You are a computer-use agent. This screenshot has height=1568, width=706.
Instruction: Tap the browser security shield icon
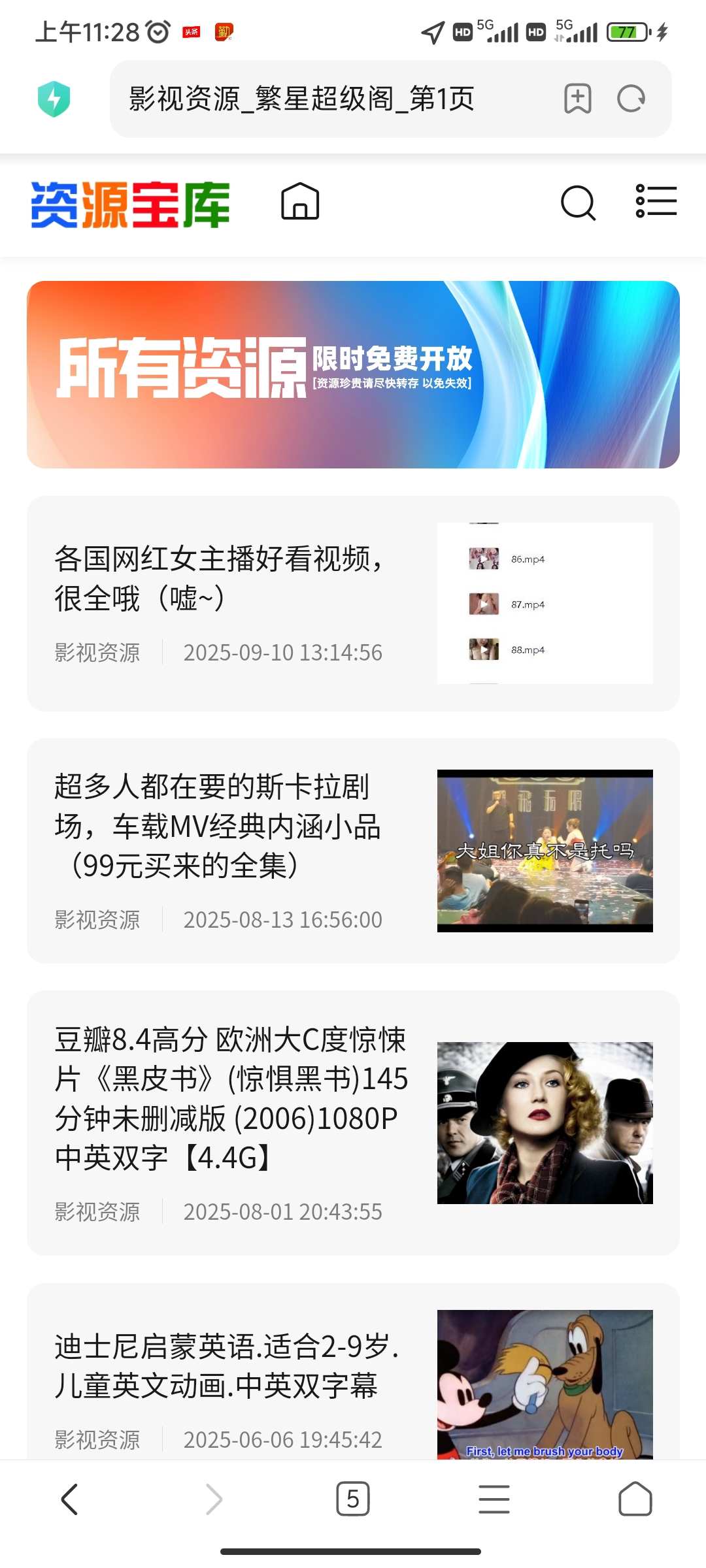pyautogui.click(x=54, y=99)
